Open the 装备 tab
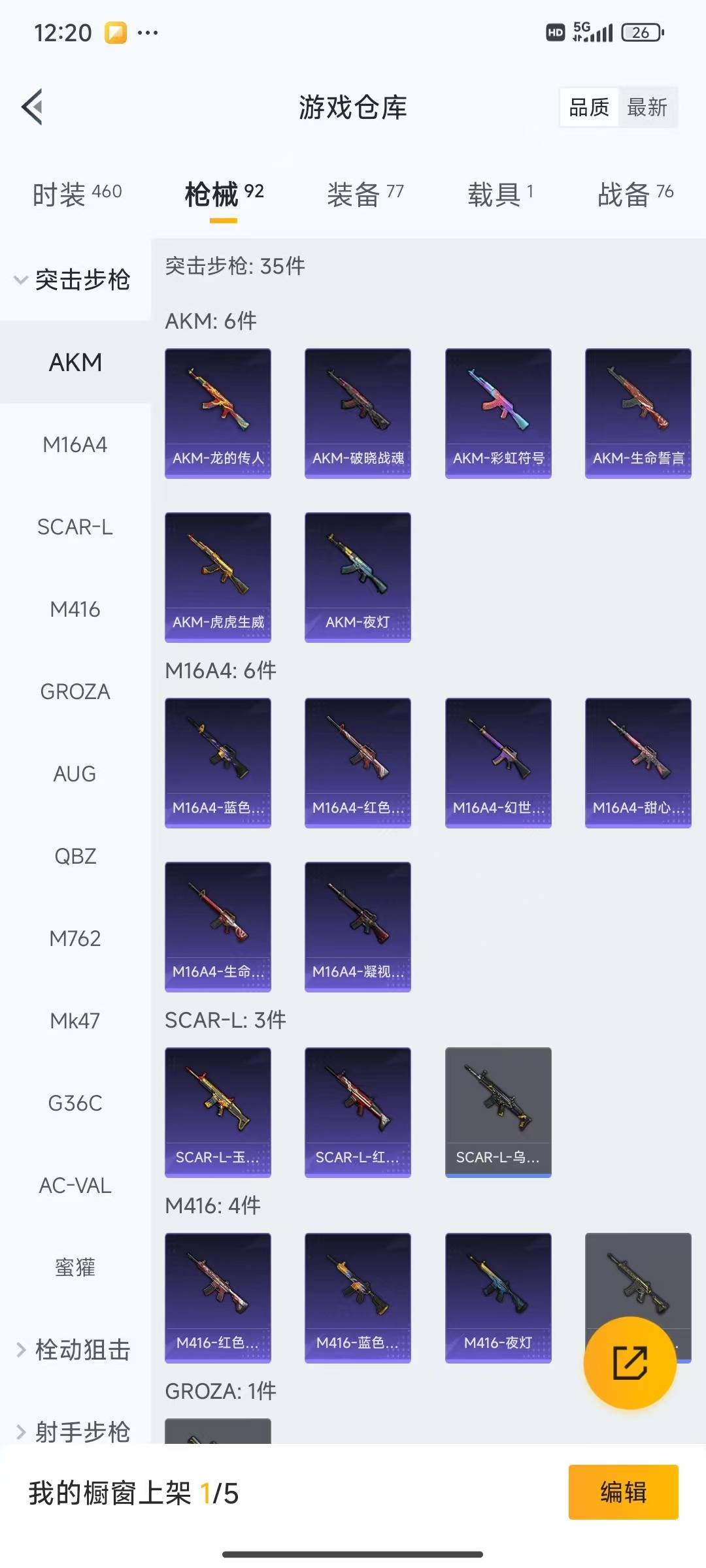Screen dimensions: 706x1568 point(365,194)
